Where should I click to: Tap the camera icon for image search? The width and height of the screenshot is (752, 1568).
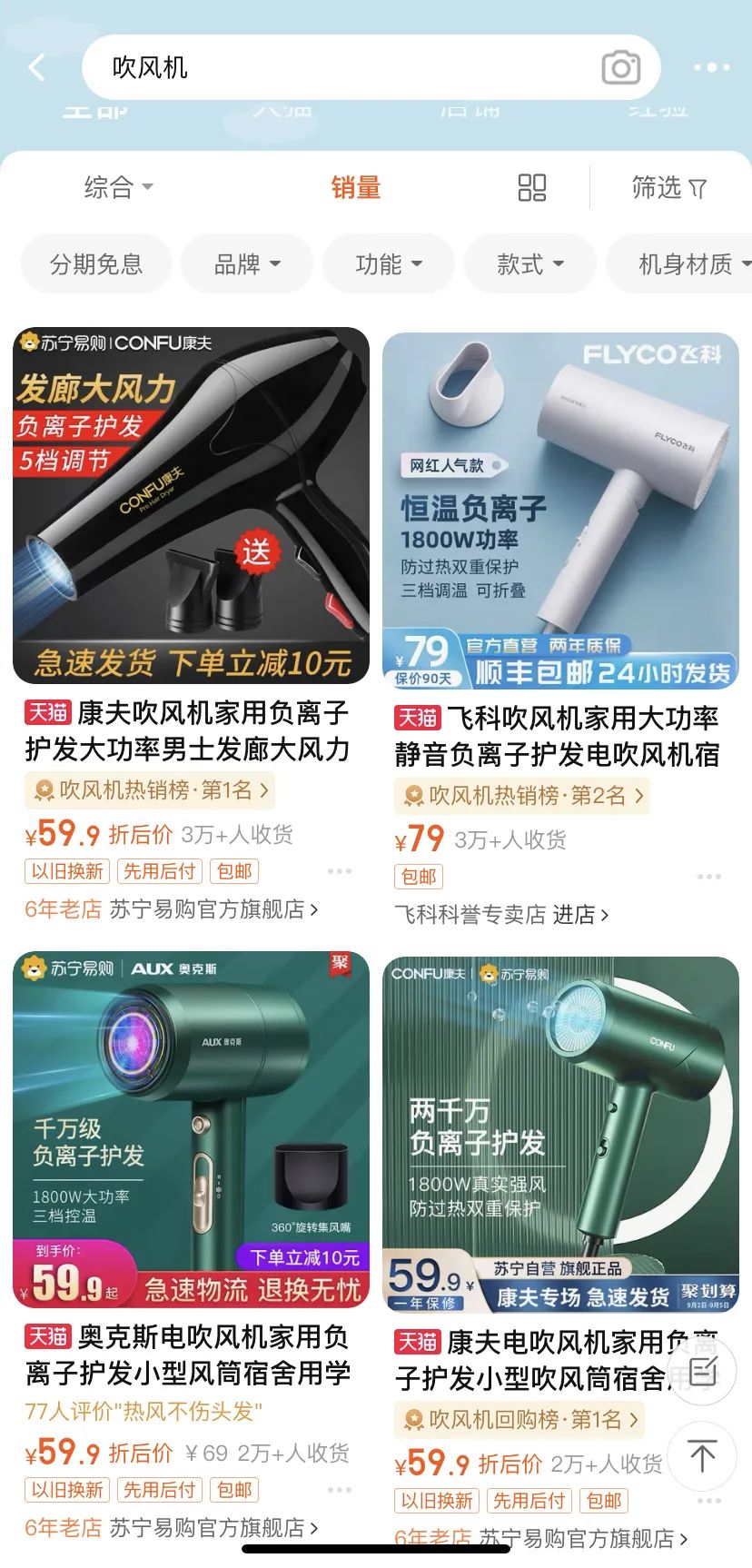(x=621, y=68)
